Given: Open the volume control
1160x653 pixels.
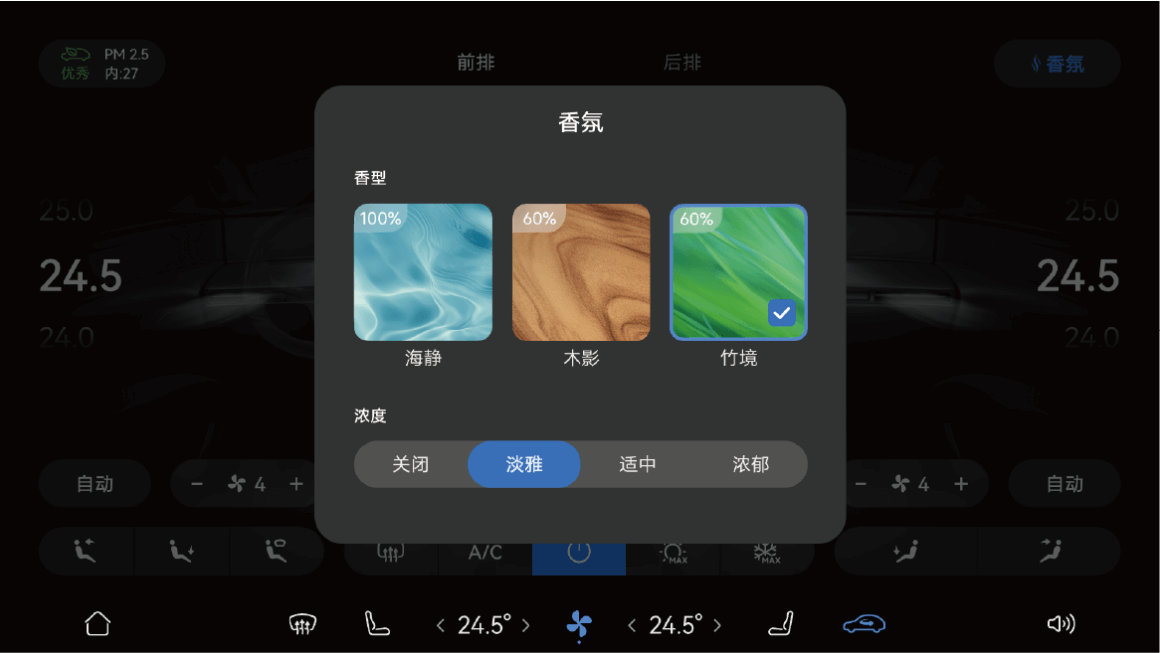Looking at the screenshot, I should point(1061,624).
